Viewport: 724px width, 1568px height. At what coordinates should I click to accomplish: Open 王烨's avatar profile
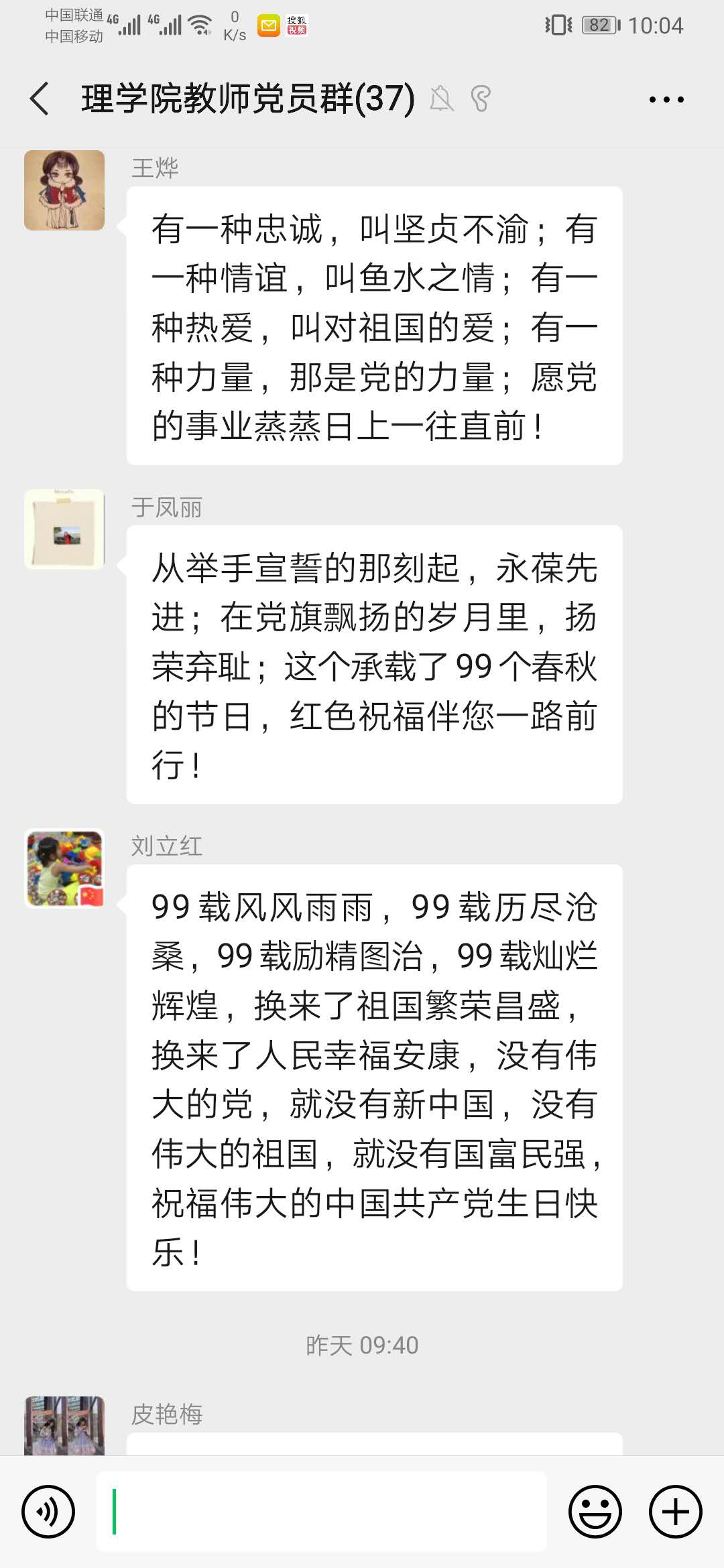pyautogui.click(x=64, y=190)
